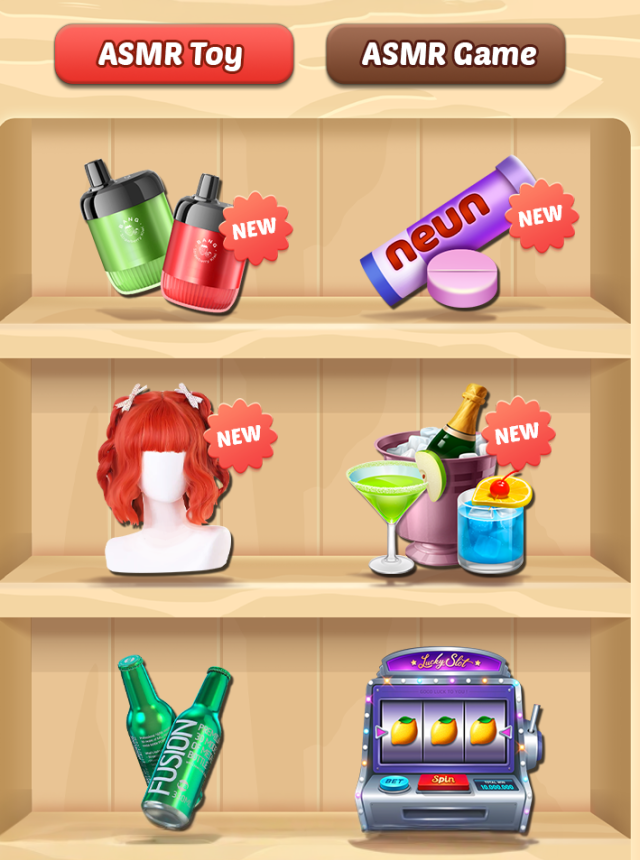Switch to the ASMR Toy tab
The width and height of the screenshot is (640, 860).
(x=173, y=54)
